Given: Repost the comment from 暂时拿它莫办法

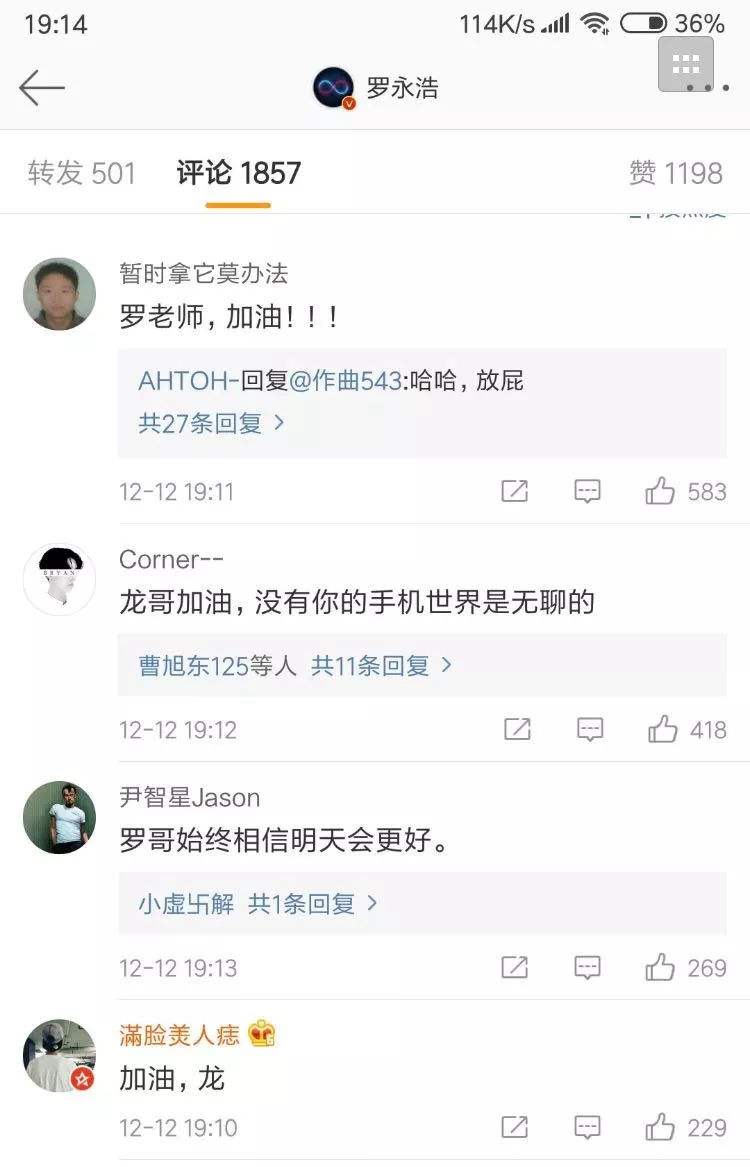Looking at the screenshot, I should [514, 491].
